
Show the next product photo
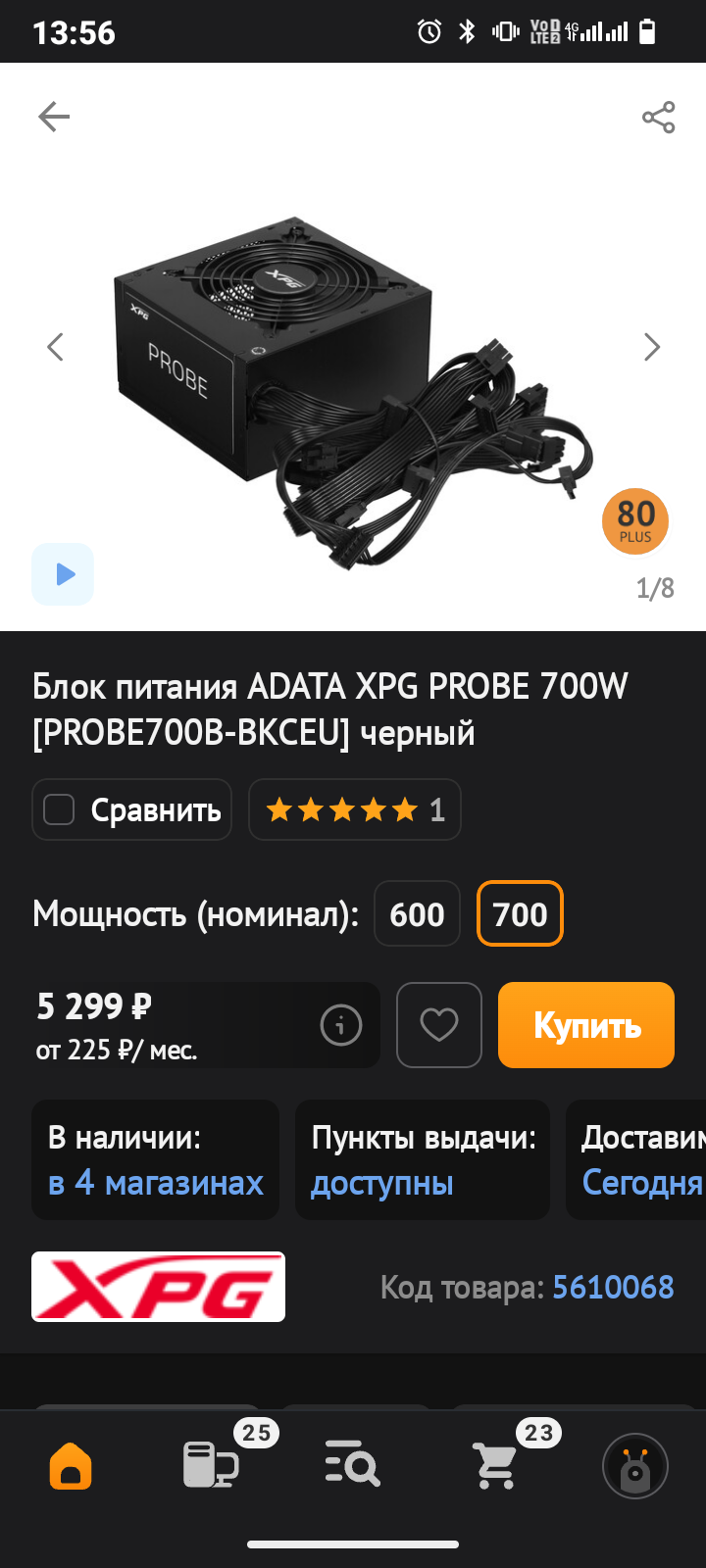pyautogui.click(x=652, y=347)
